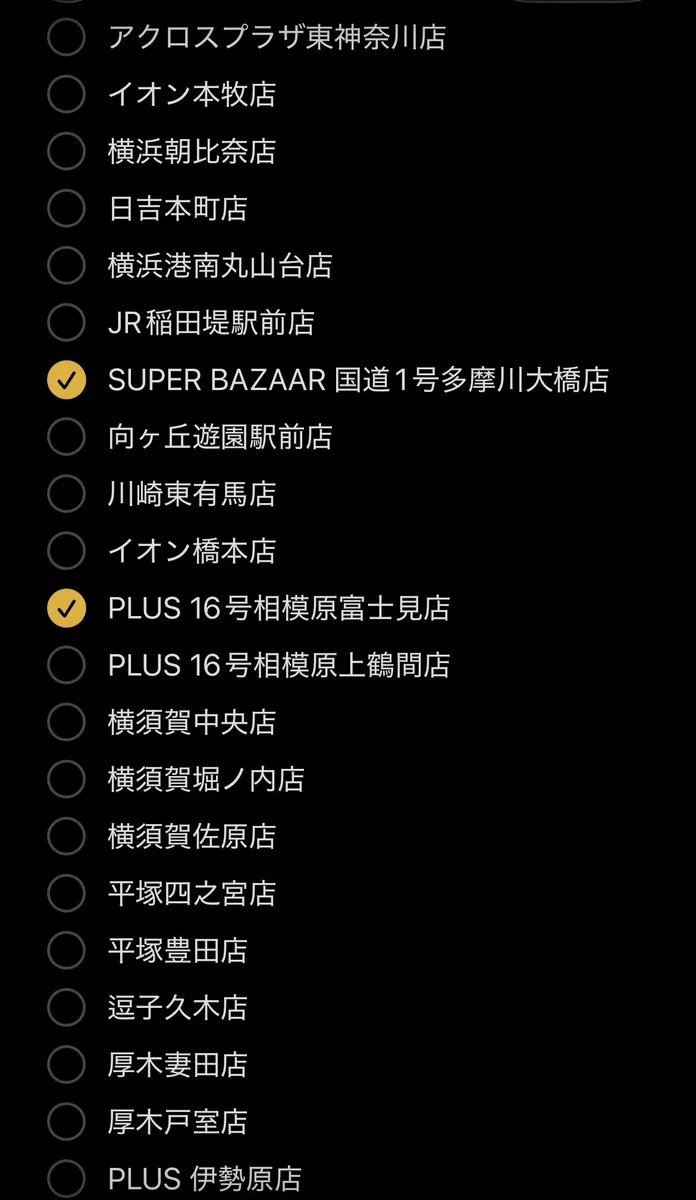Viewport: 696px width, 1200px height.
Task: Select 向ヶ丘遊園駅前店 store
Action: (x=66, y=437)
